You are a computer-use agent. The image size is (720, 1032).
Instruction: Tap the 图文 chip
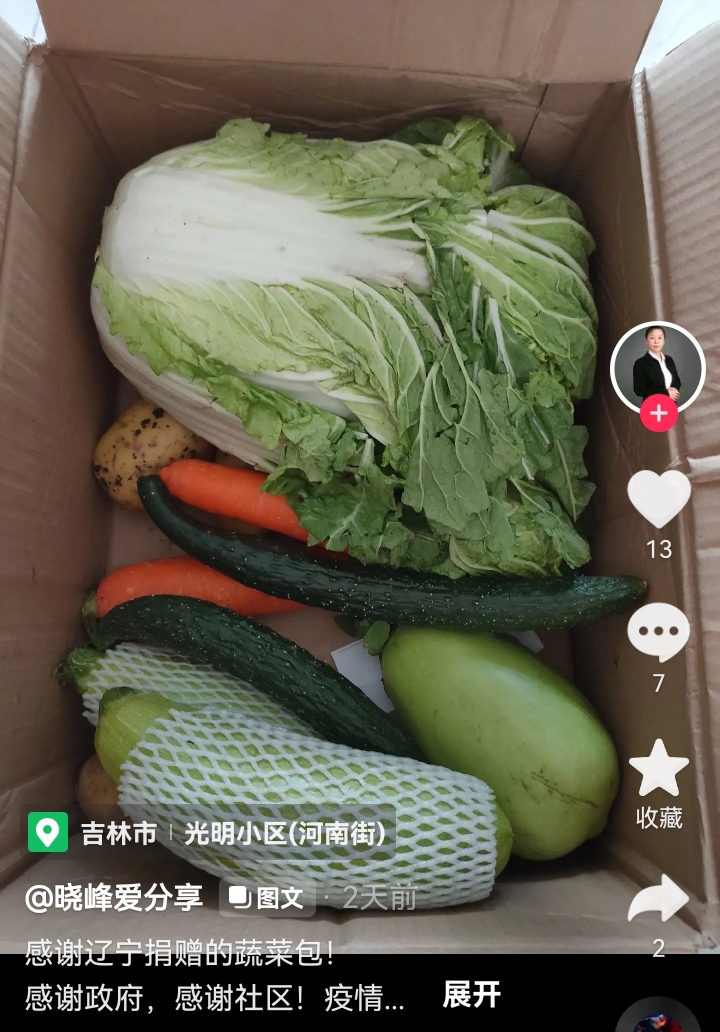coord(267,897)
